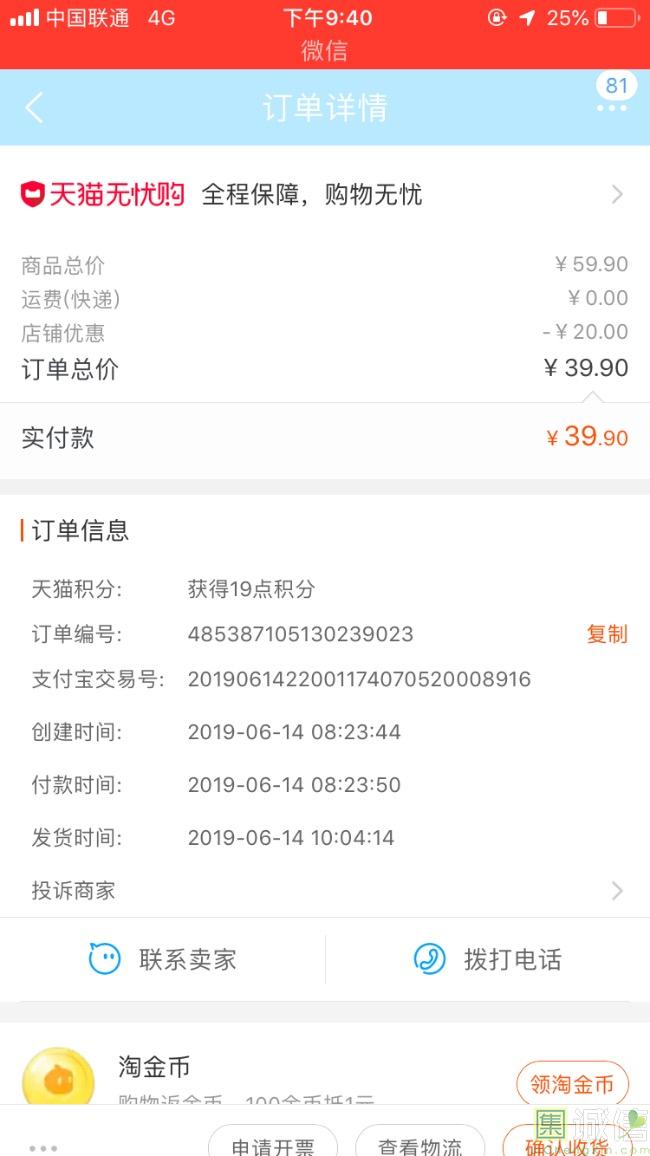This screenshot has width=650, height=1156.
Task: Copy the order number with 复制
Action: (x=606, y=634)
